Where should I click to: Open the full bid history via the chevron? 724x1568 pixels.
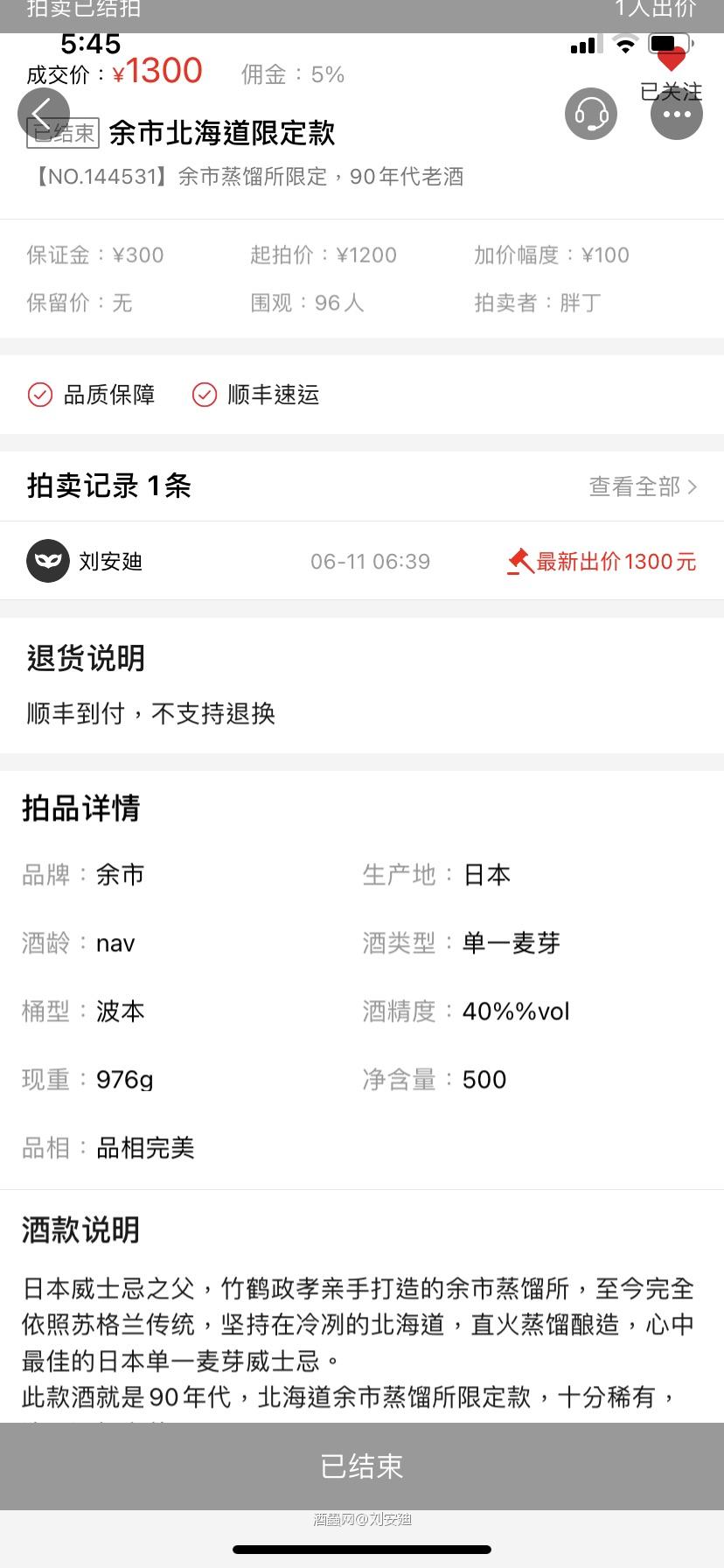[x=693, y=486]
